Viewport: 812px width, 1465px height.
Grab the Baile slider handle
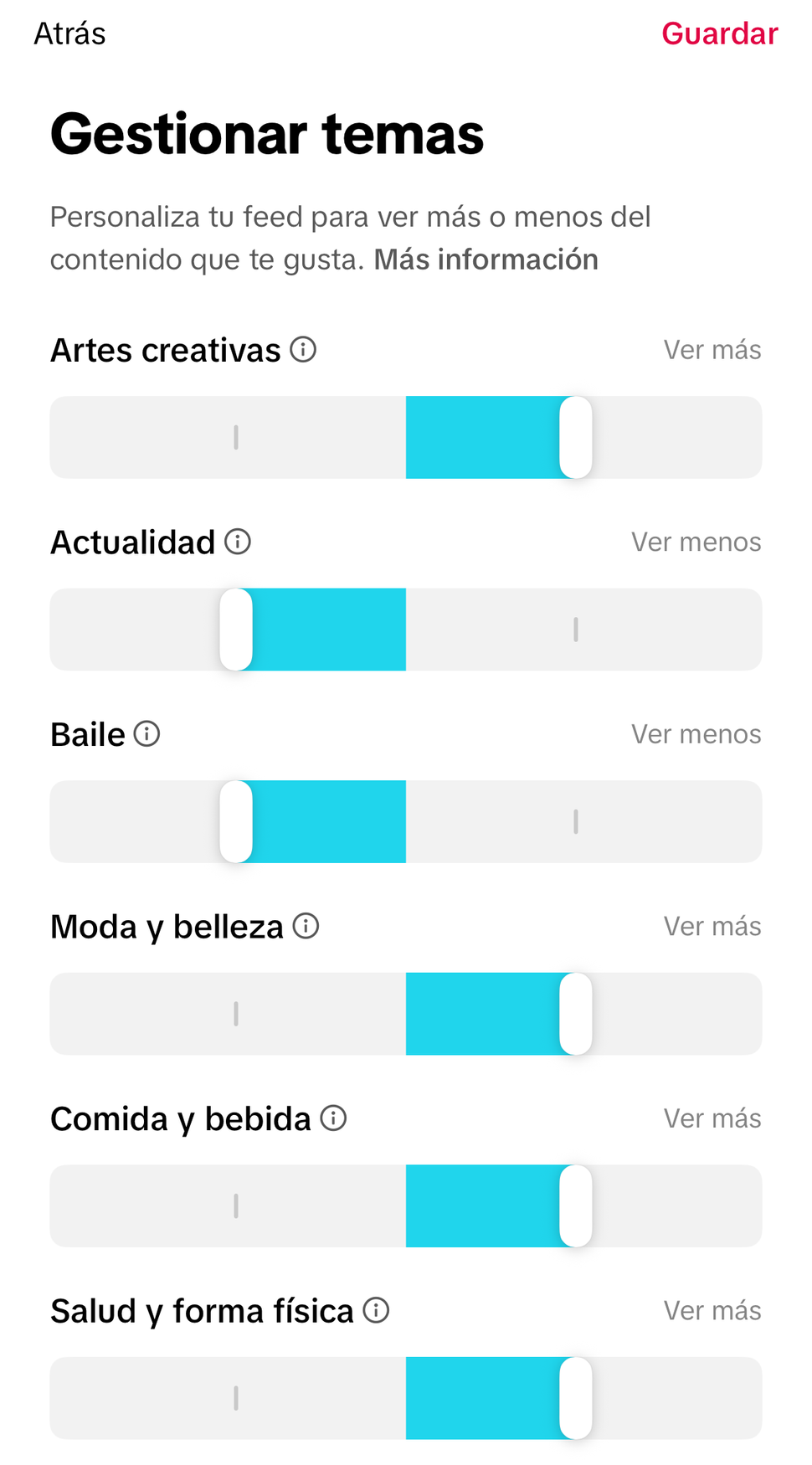237,822
